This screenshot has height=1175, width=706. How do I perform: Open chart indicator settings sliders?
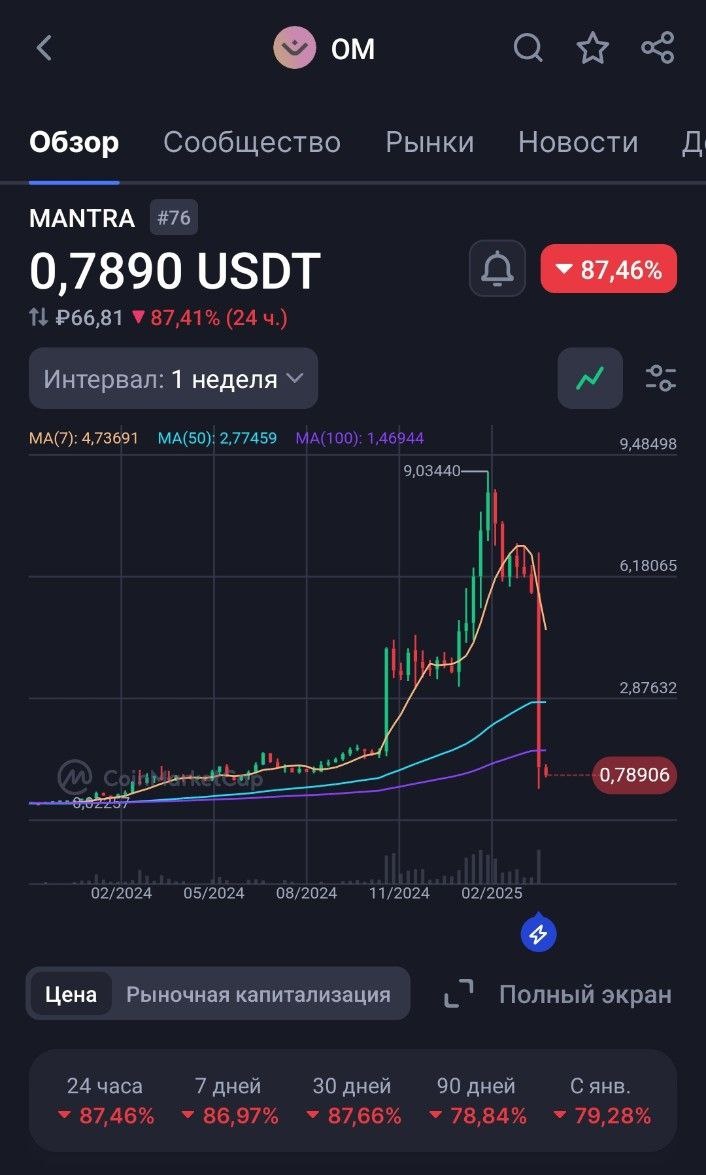(x=661, y=378)
